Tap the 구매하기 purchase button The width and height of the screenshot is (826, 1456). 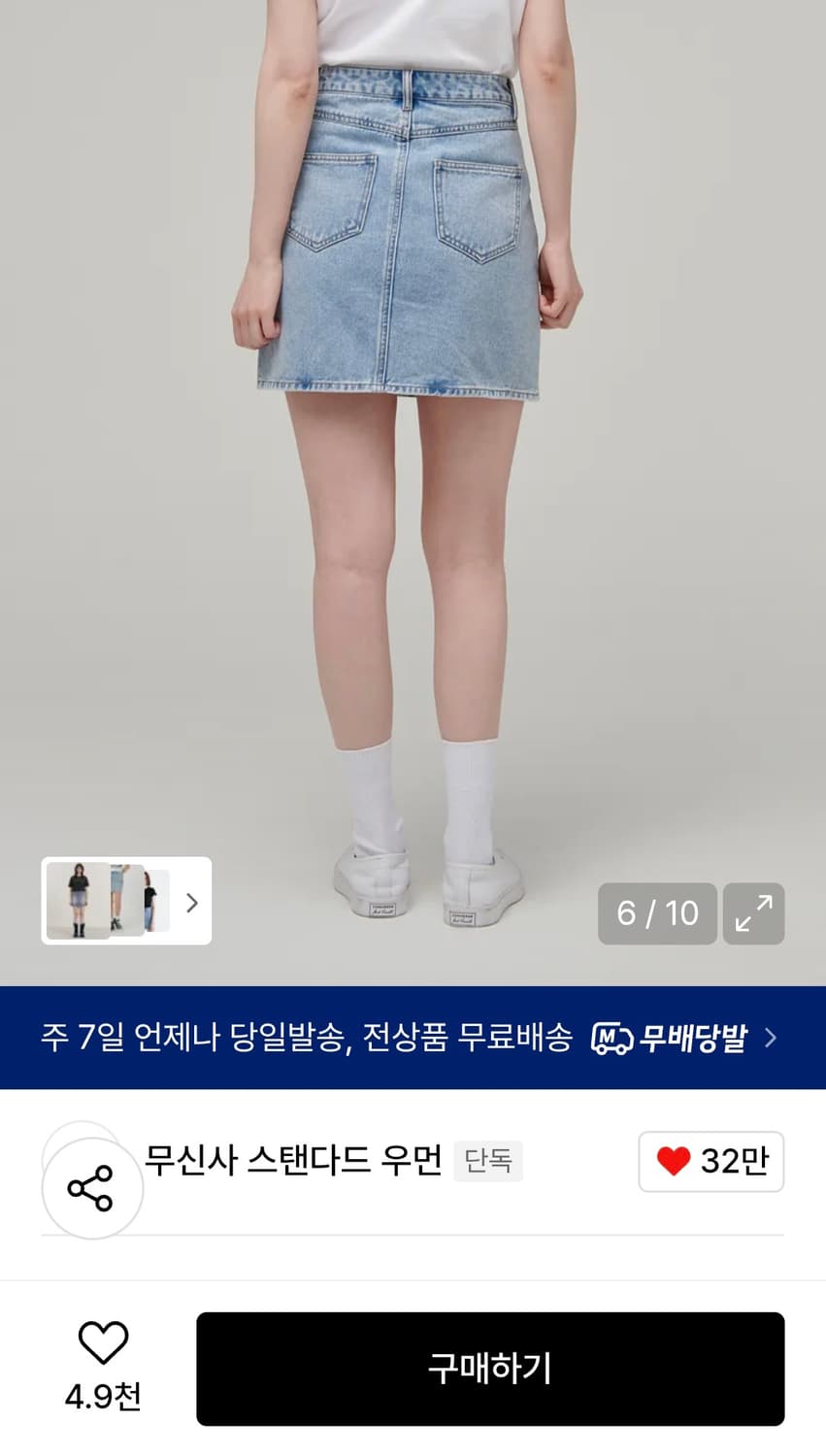pos(489,1369)
